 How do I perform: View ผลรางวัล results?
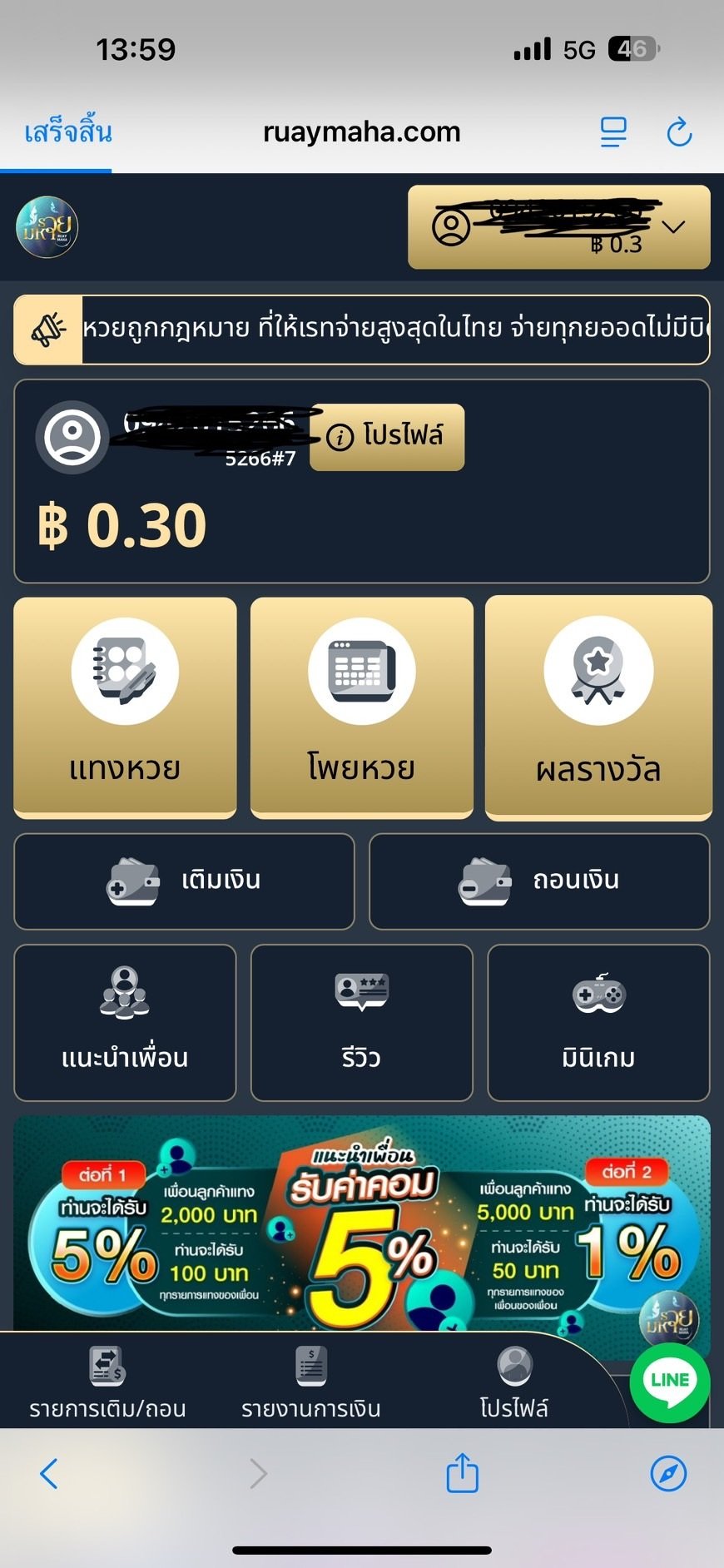pos(598,707)
